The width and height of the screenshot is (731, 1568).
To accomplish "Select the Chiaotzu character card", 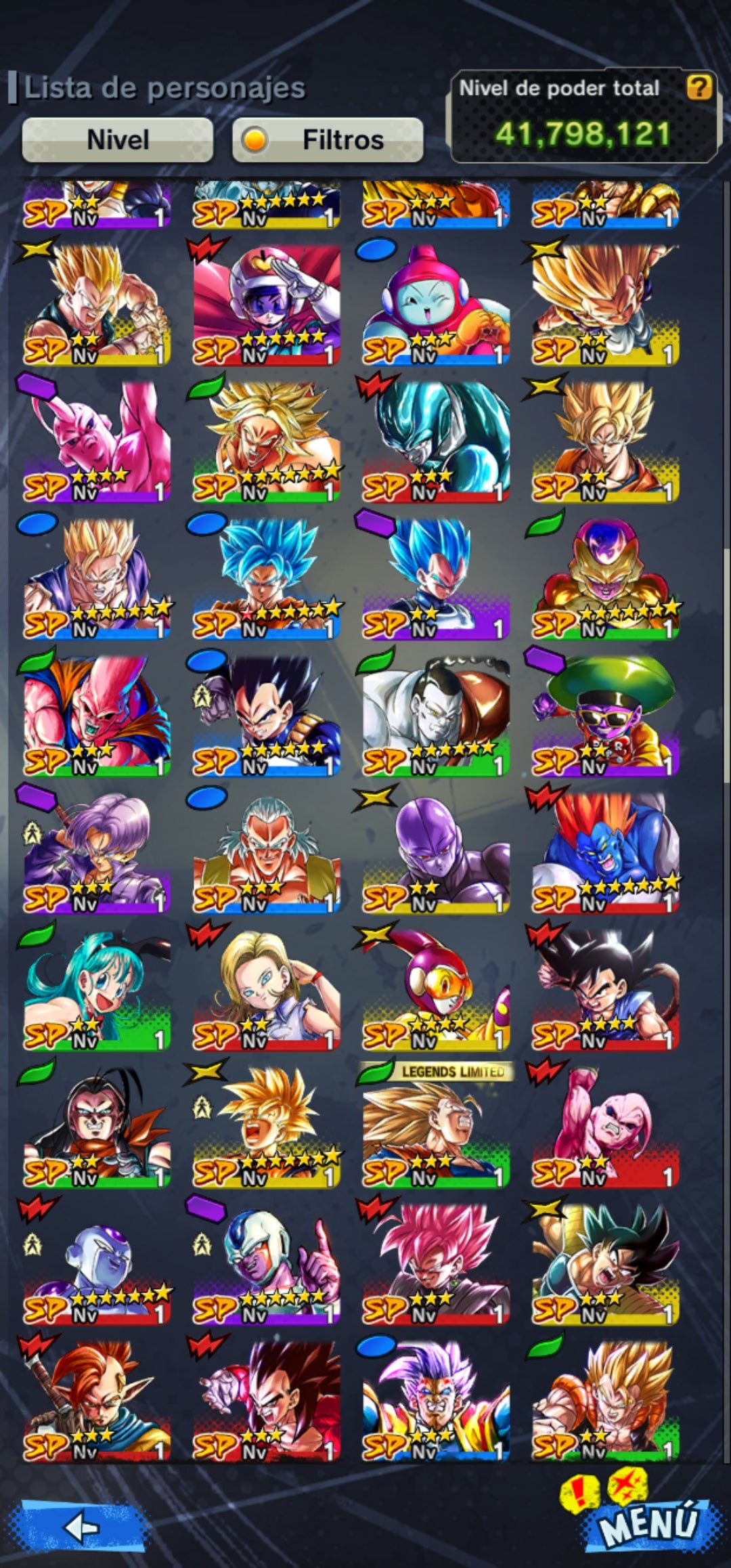I will (436, 305).
